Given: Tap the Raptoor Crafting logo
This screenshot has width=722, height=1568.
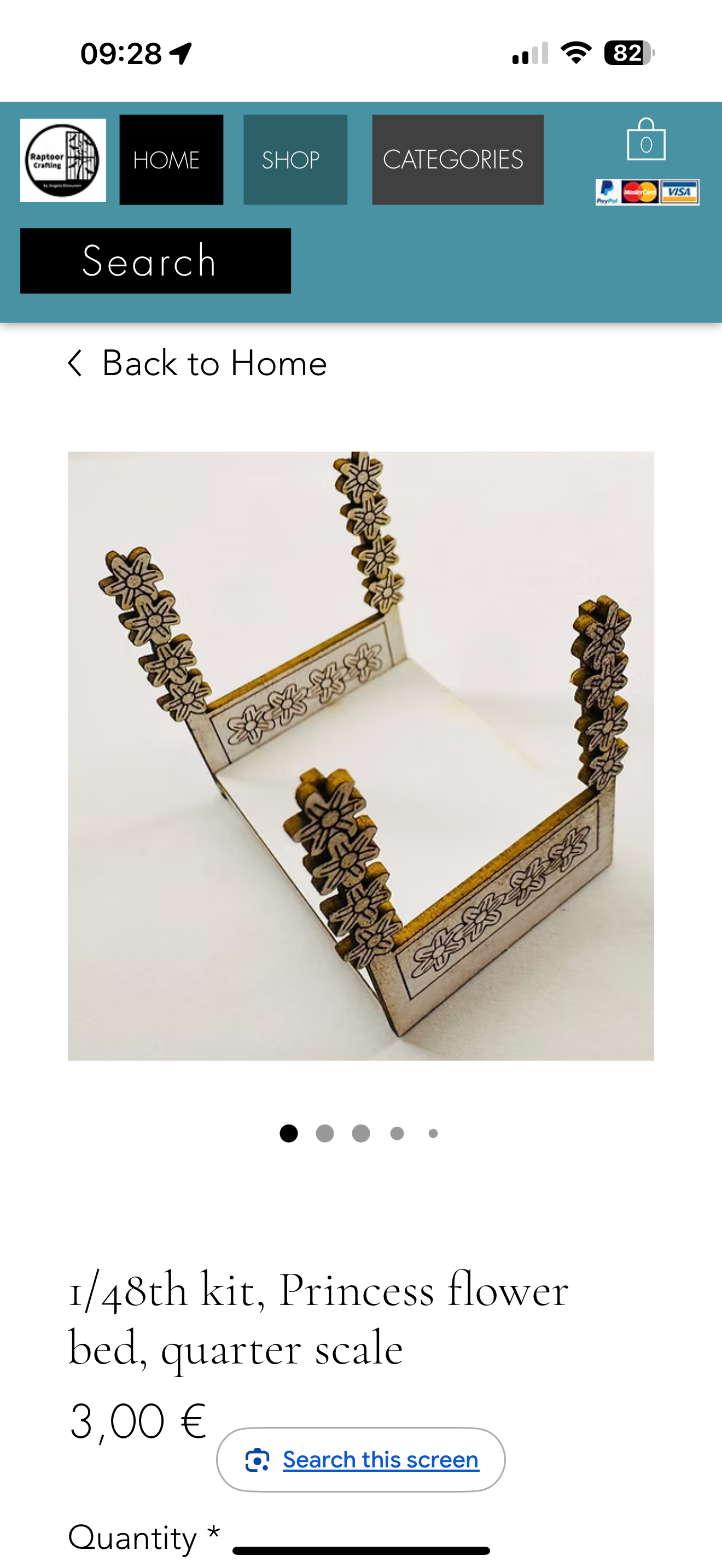Looking at the screenshot, I should click(63, 160).
